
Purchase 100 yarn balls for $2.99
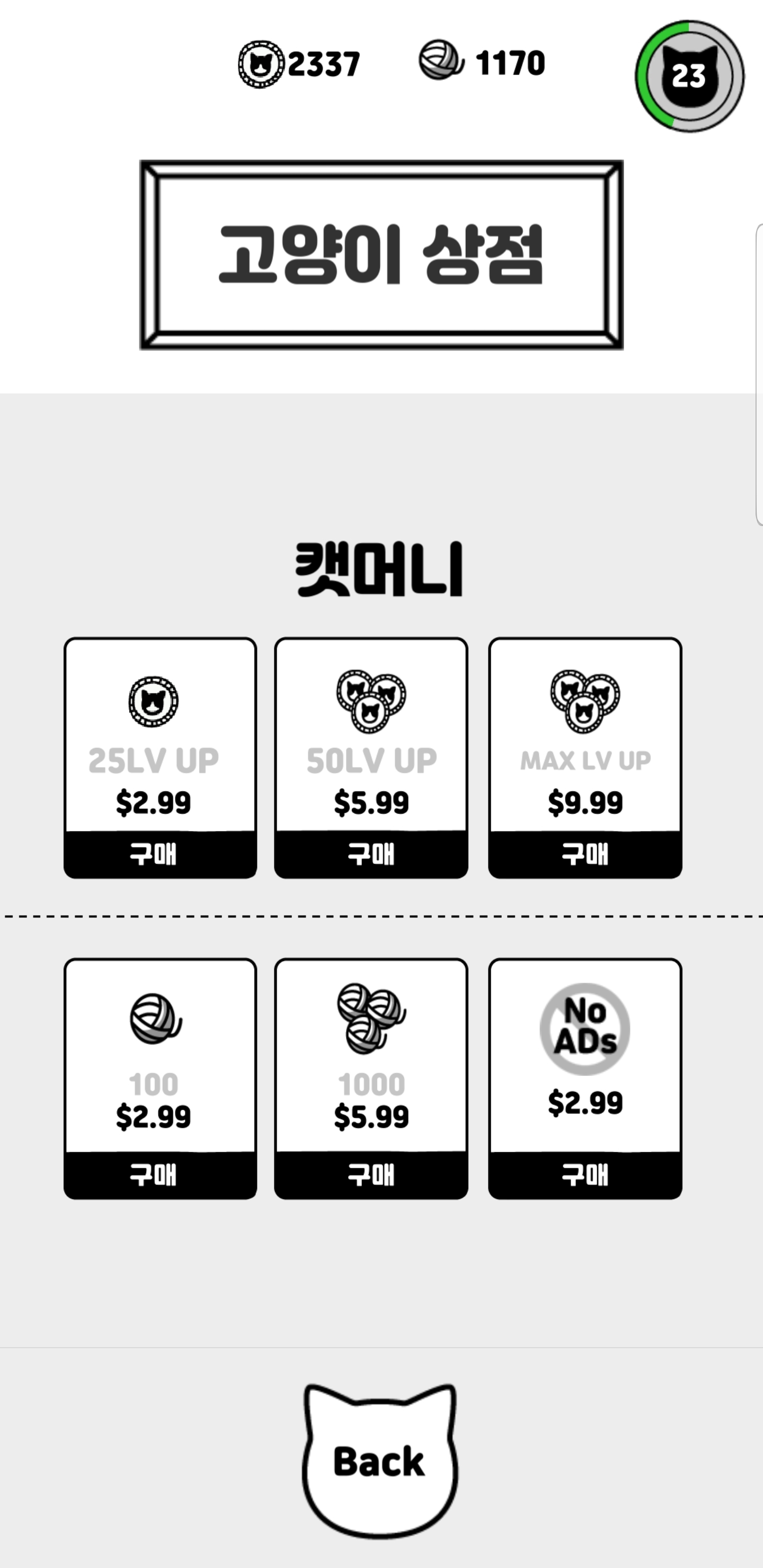pyautogui.click(x=160, y=1174)
